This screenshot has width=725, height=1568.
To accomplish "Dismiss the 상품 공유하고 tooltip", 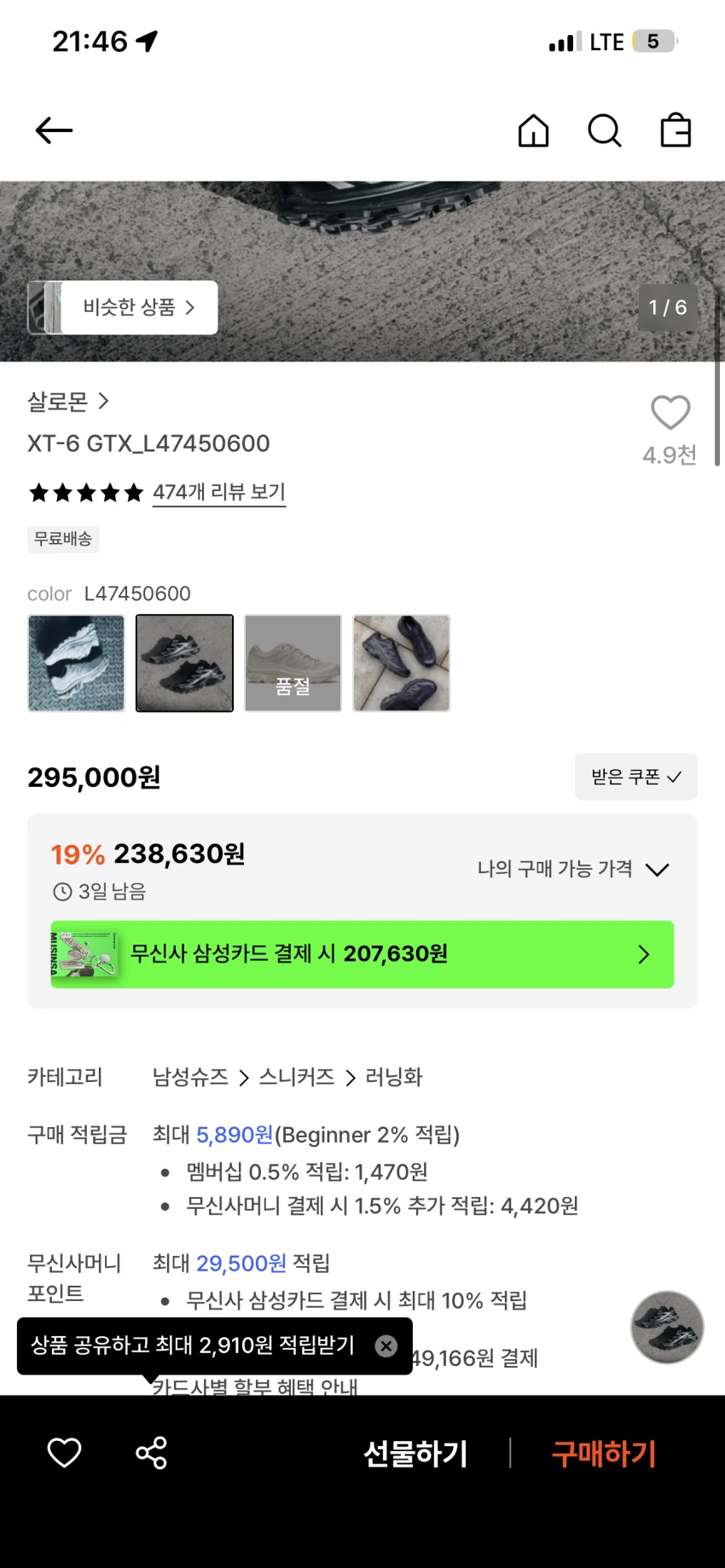I will (386, 1345).
